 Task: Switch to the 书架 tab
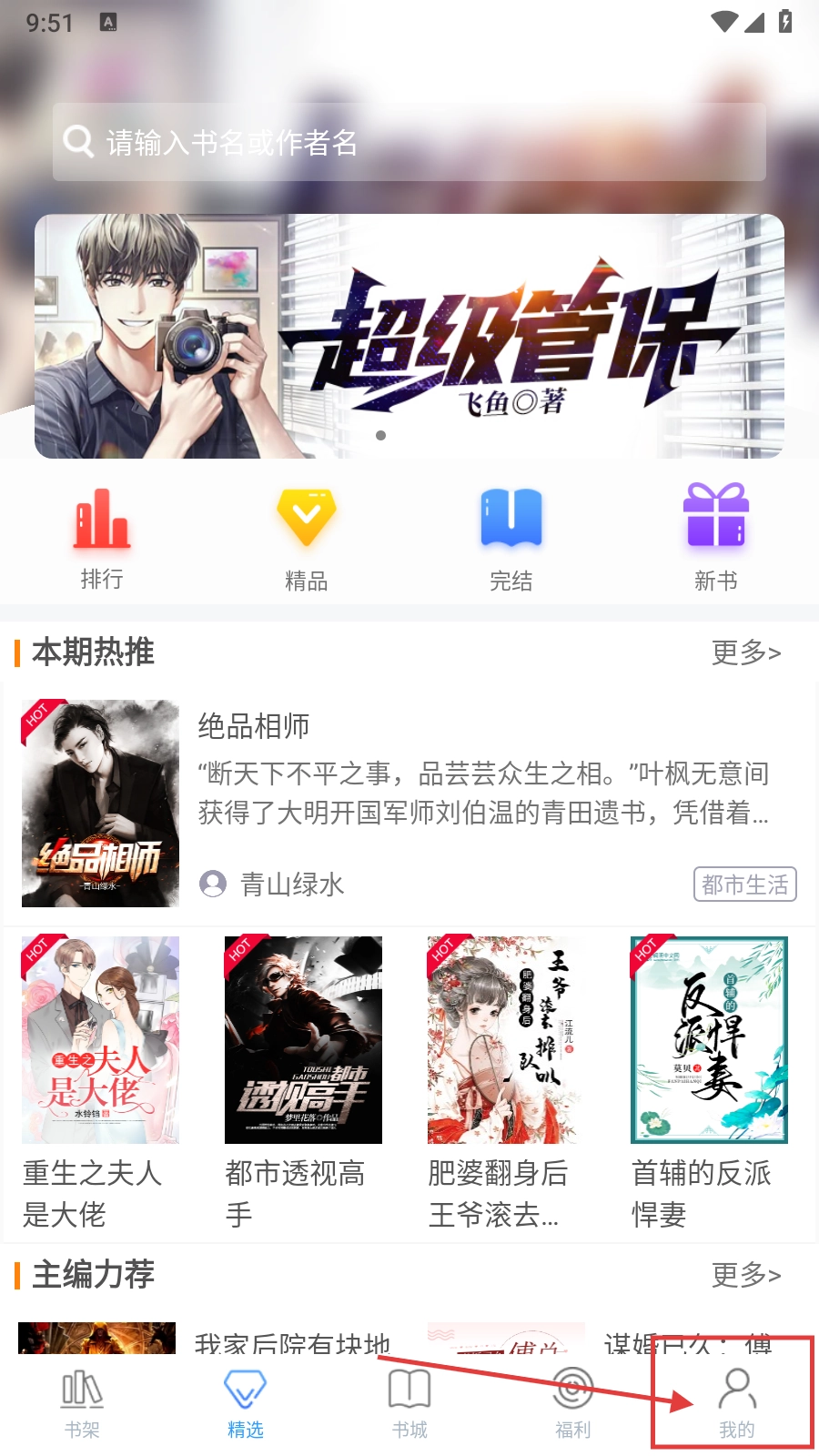click(82, 1404)
